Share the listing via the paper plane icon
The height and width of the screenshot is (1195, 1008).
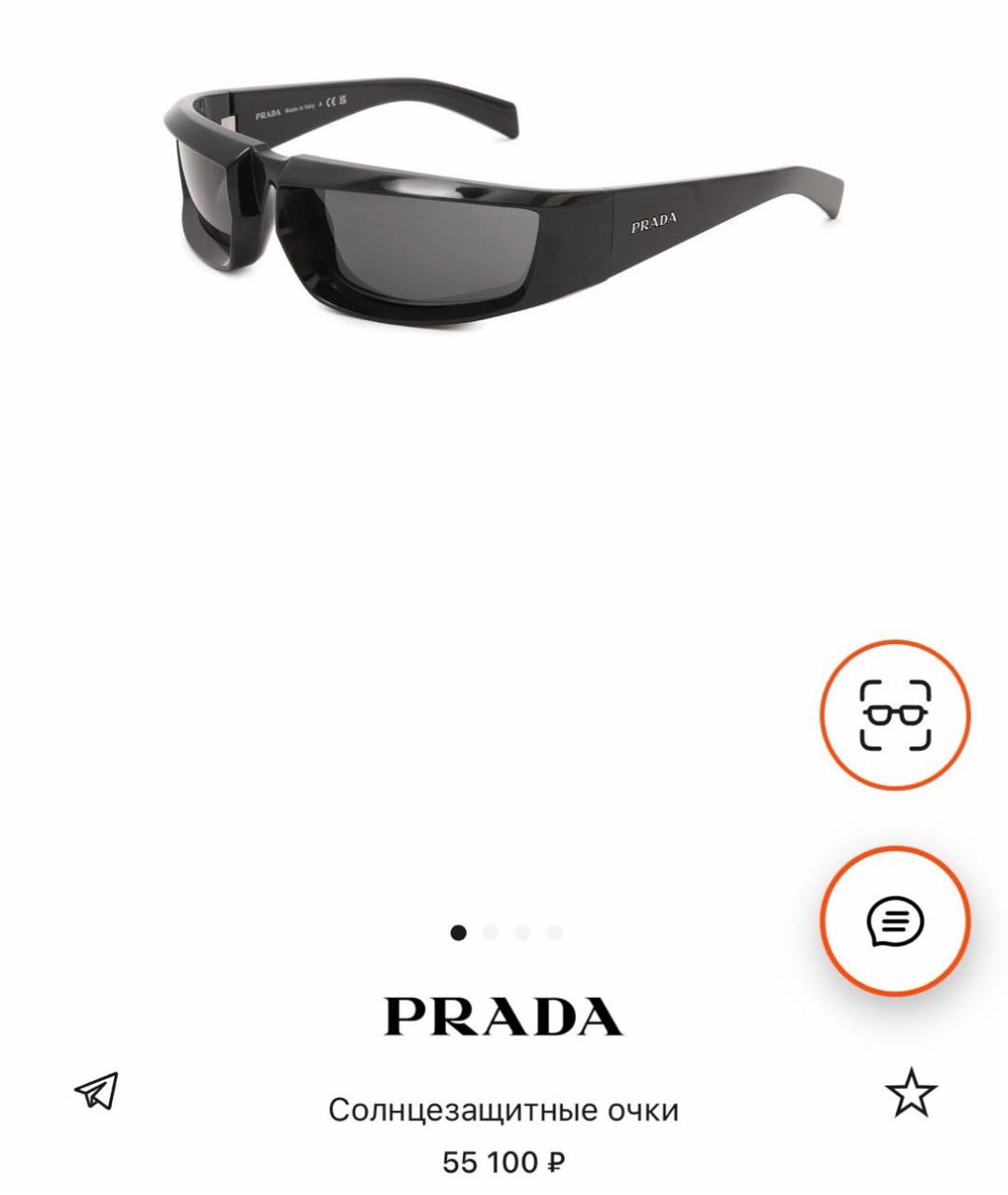(x=96, y=1090)
